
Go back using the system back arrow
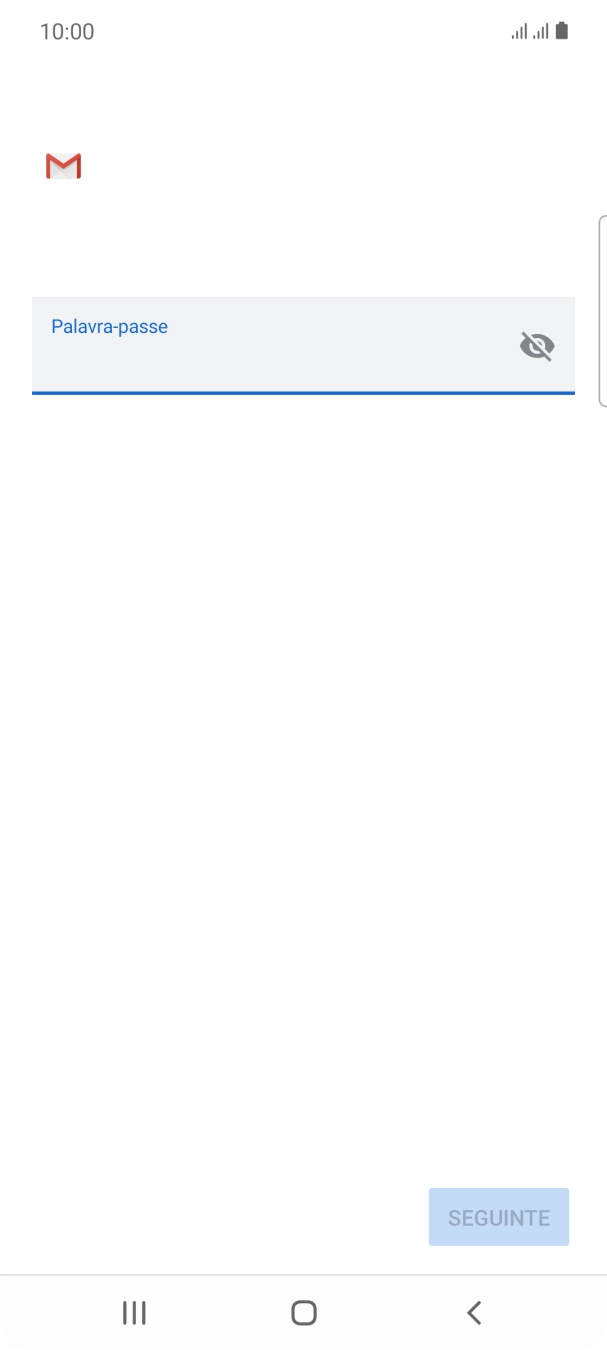474,1313
